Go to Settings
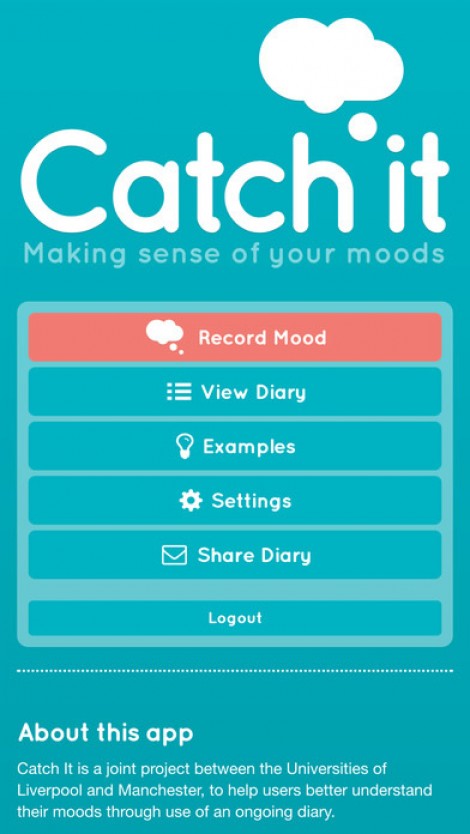This screenshot has height=834, width=470. tap(234, 501)
